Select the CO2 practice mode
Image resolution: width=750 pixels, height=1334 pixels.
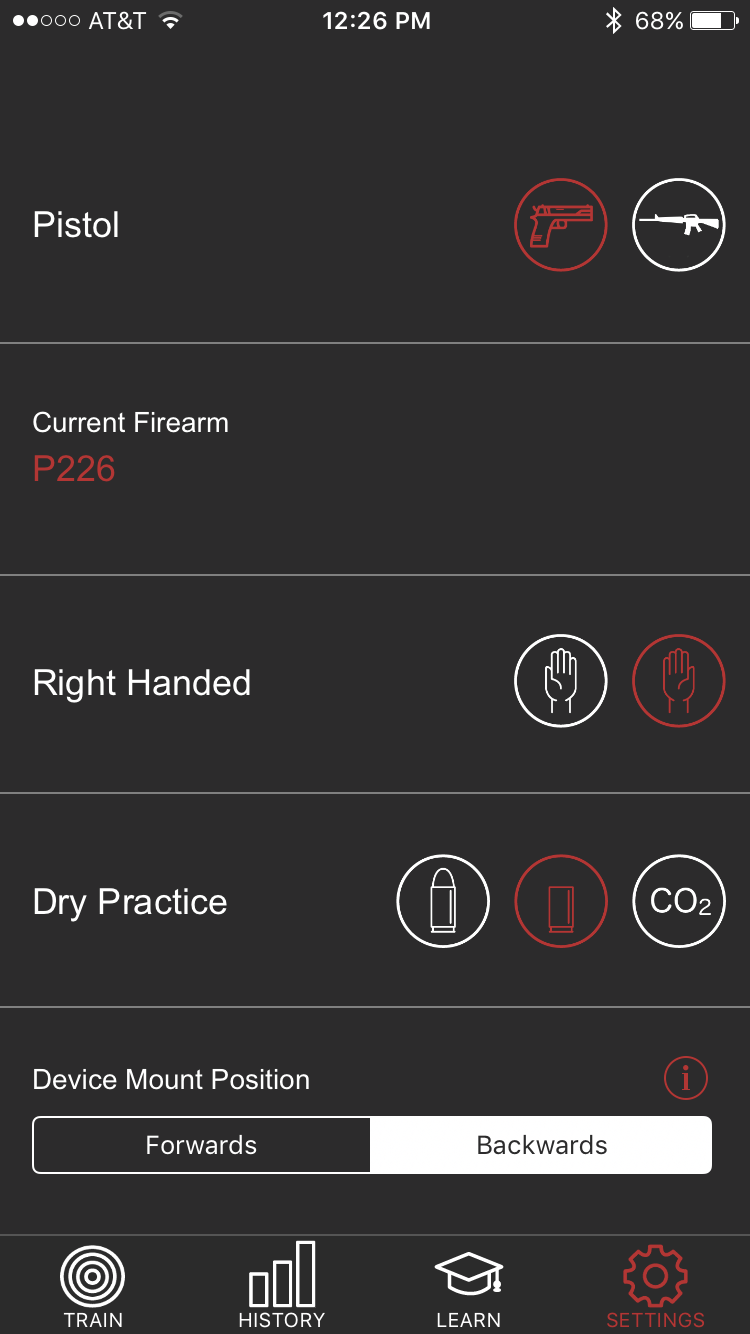click(679, 901)
